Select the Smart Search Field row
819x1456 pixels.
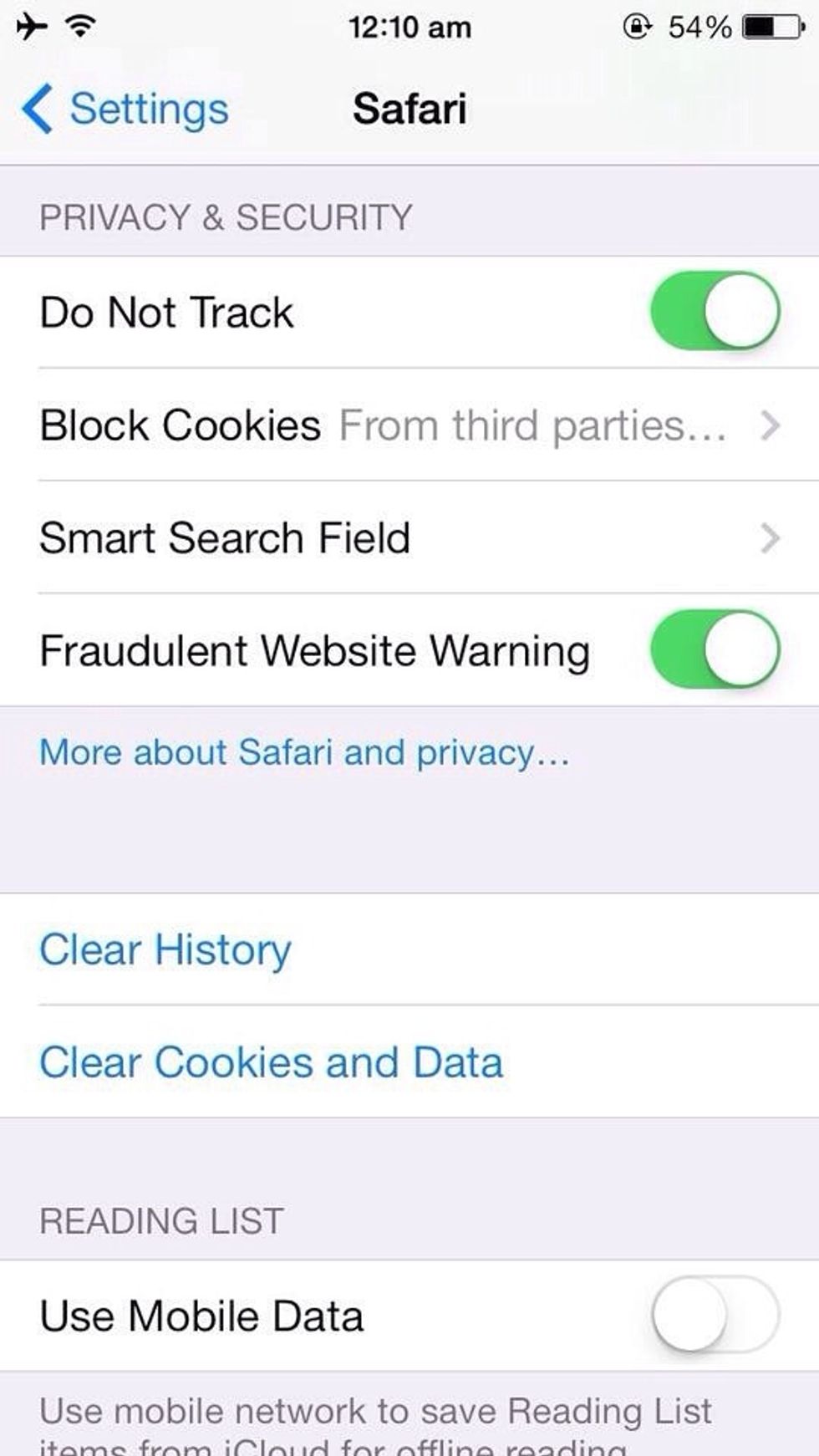tap(226, 539)
